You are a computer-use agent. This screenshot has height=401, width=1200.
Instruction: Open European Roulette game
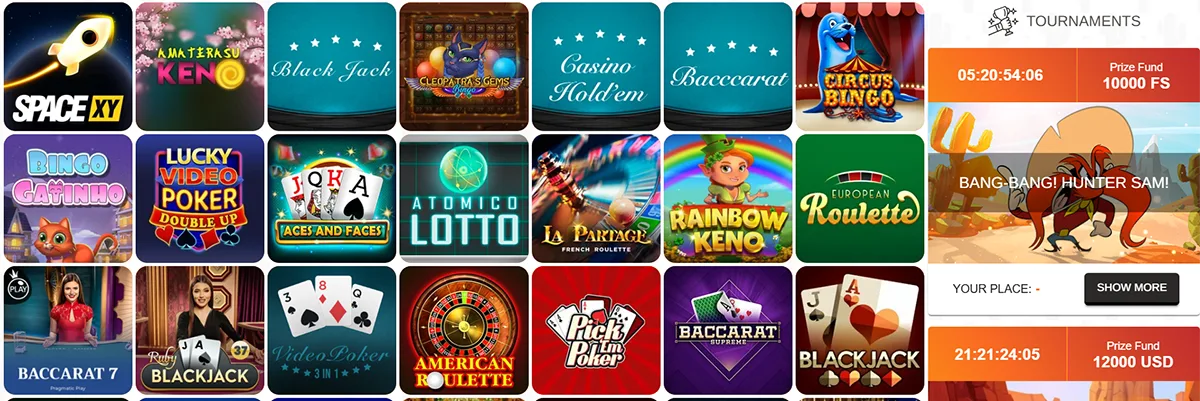click(x=860, y=198)
